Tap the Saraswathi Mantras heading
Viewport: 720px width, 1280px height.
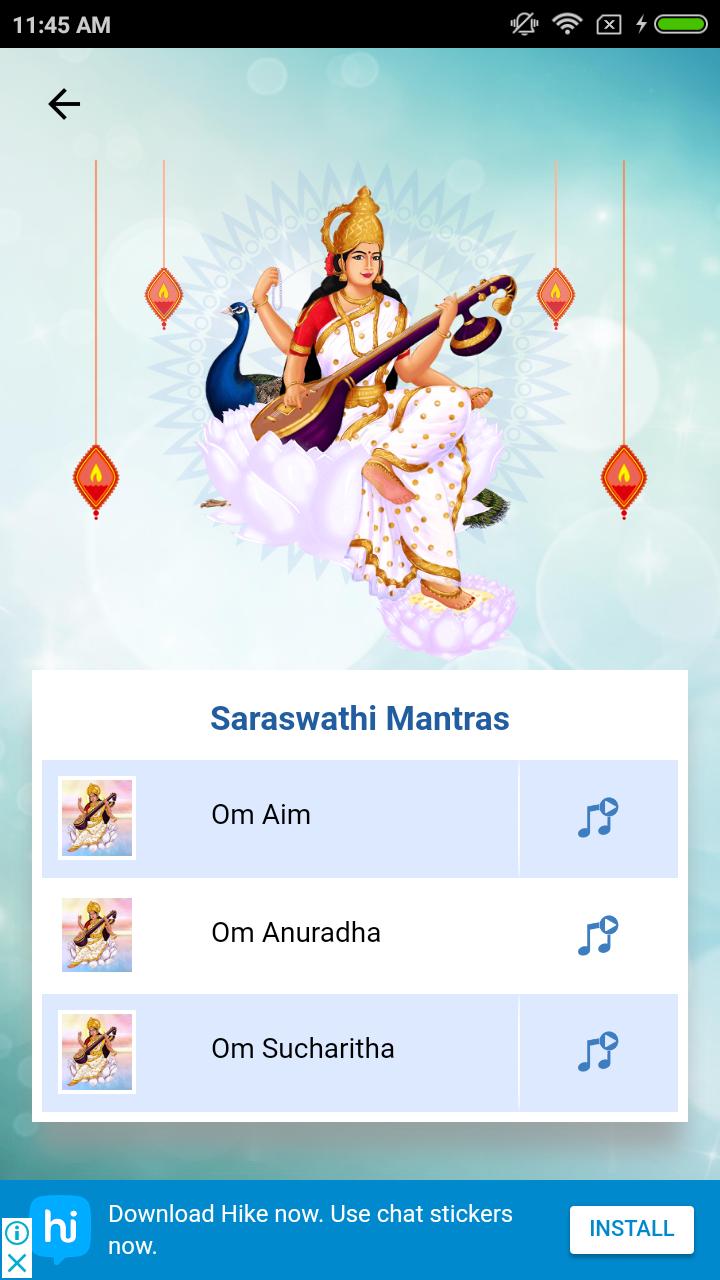pyautogui.click(x=360, y=718)
